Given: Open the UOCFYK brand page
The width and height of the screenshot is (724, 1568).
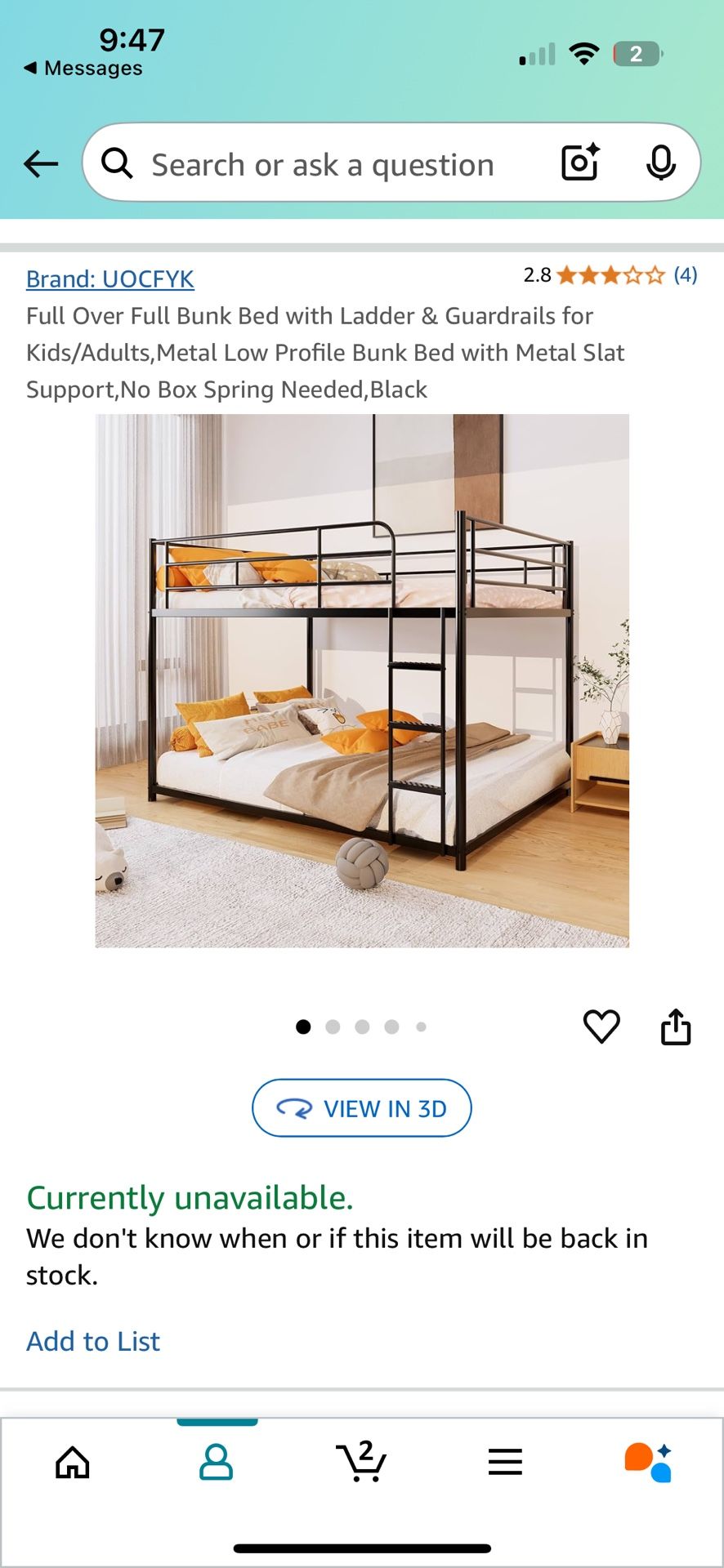Looking at the screenshot, I should [x=110, y=278].
